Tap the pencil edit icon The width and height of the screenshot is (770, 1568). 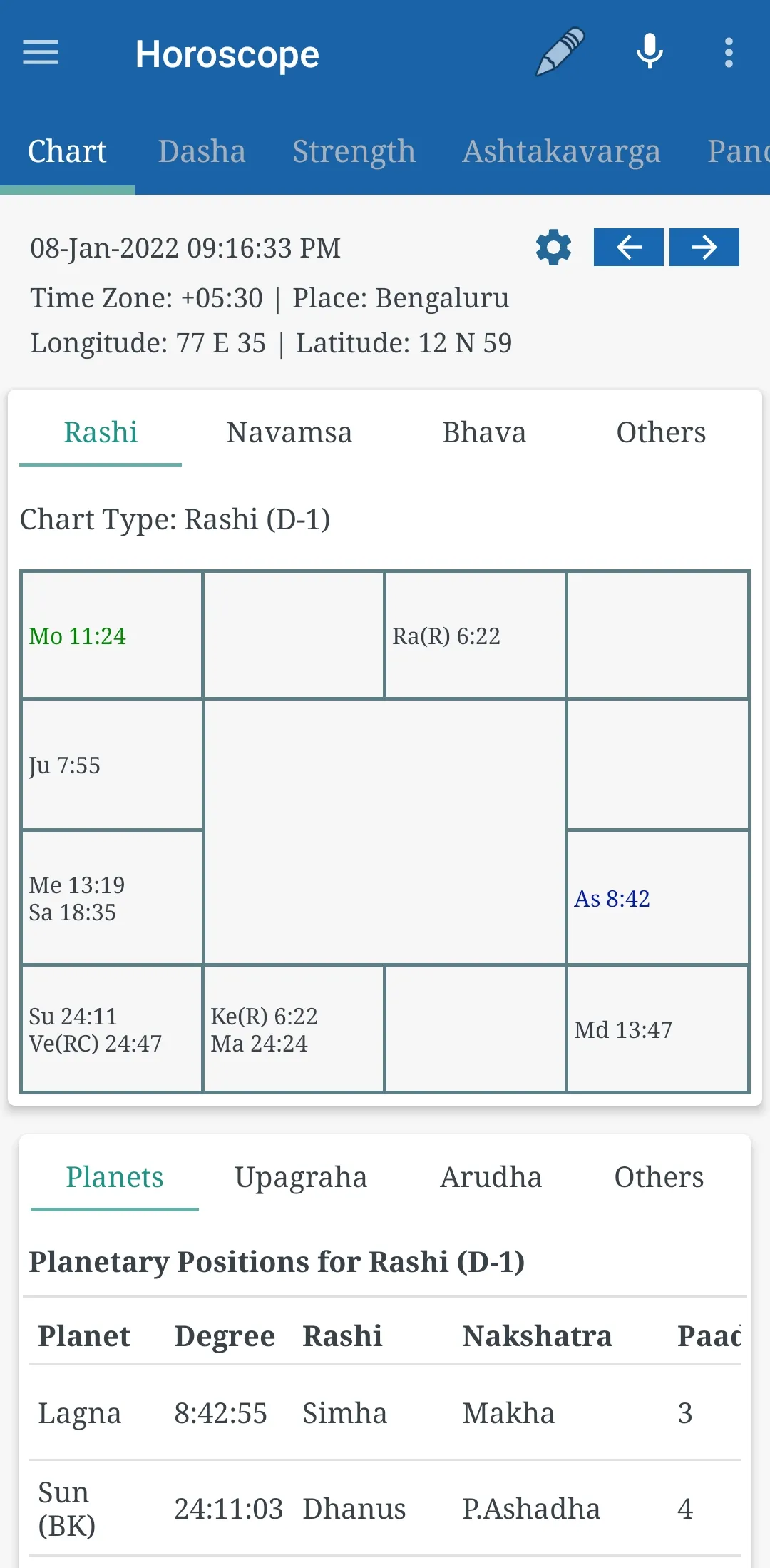tap(560, 53)
